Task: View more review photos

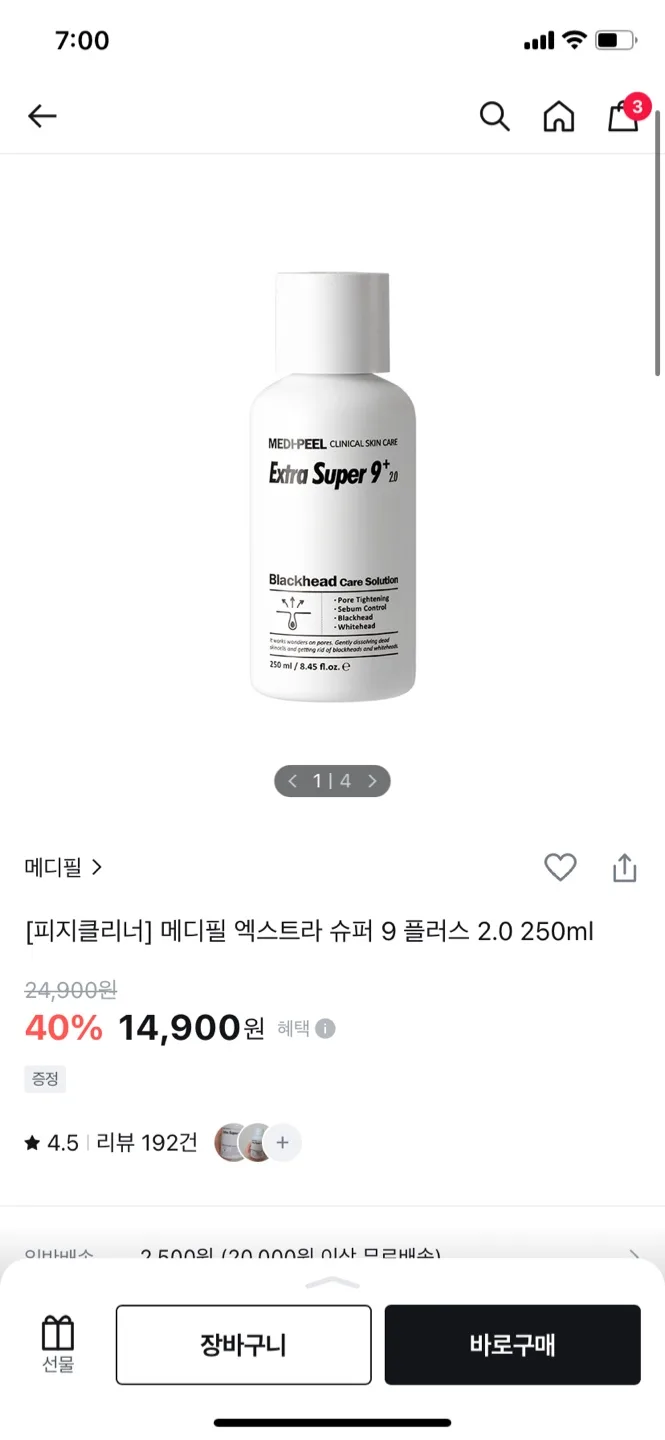Action: 282,1143
